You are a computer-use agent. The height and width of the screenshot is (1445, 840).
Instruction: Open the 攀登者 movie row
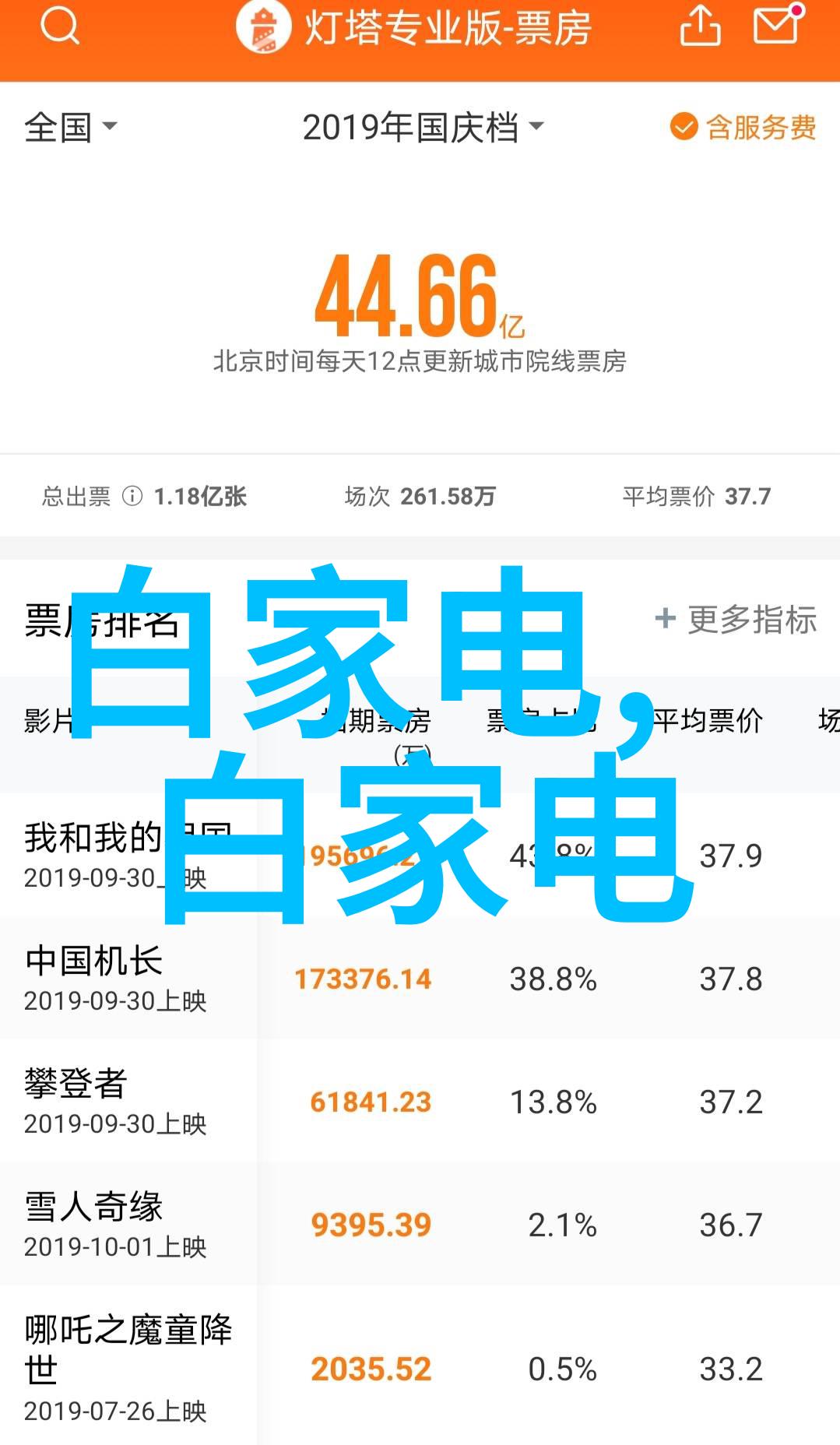tap(420, 1101)
